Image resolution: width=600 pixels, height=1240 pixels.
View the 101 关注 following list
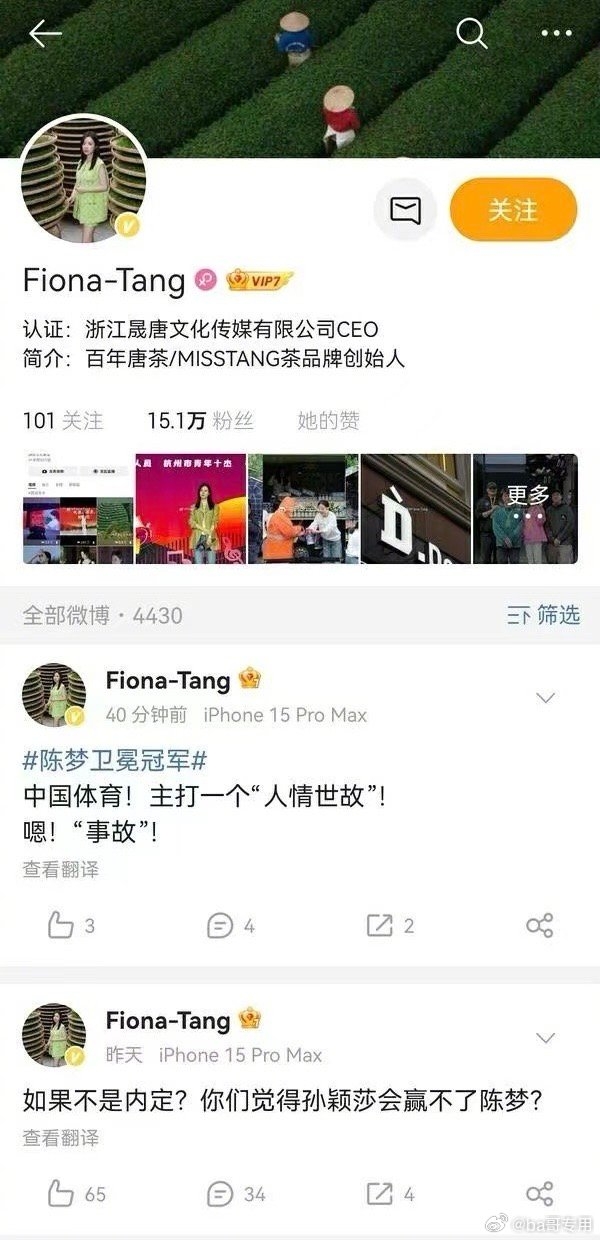[x=62, y=421]
